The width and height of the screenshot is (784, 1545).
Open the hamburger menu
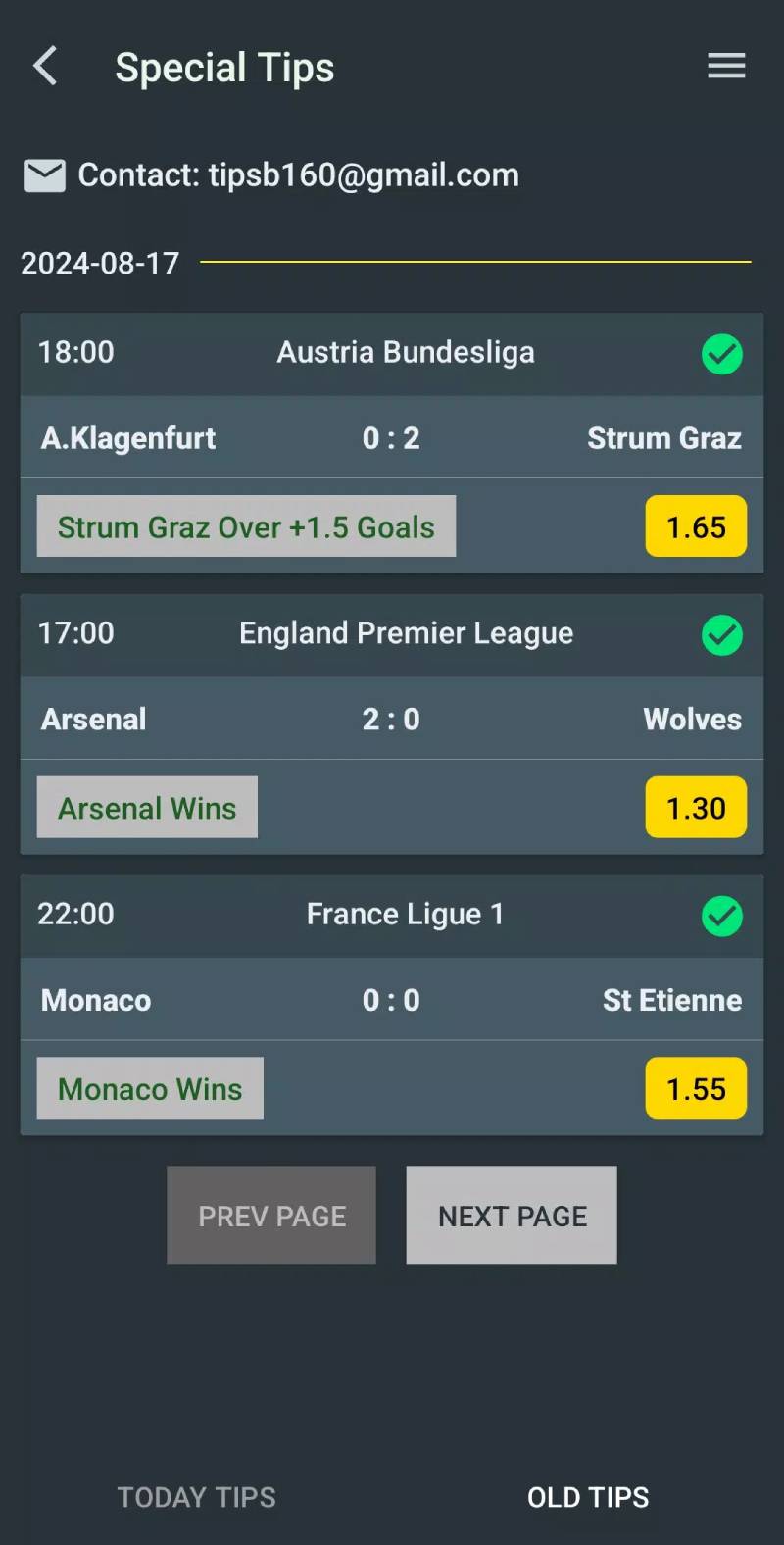click(726, 67)
